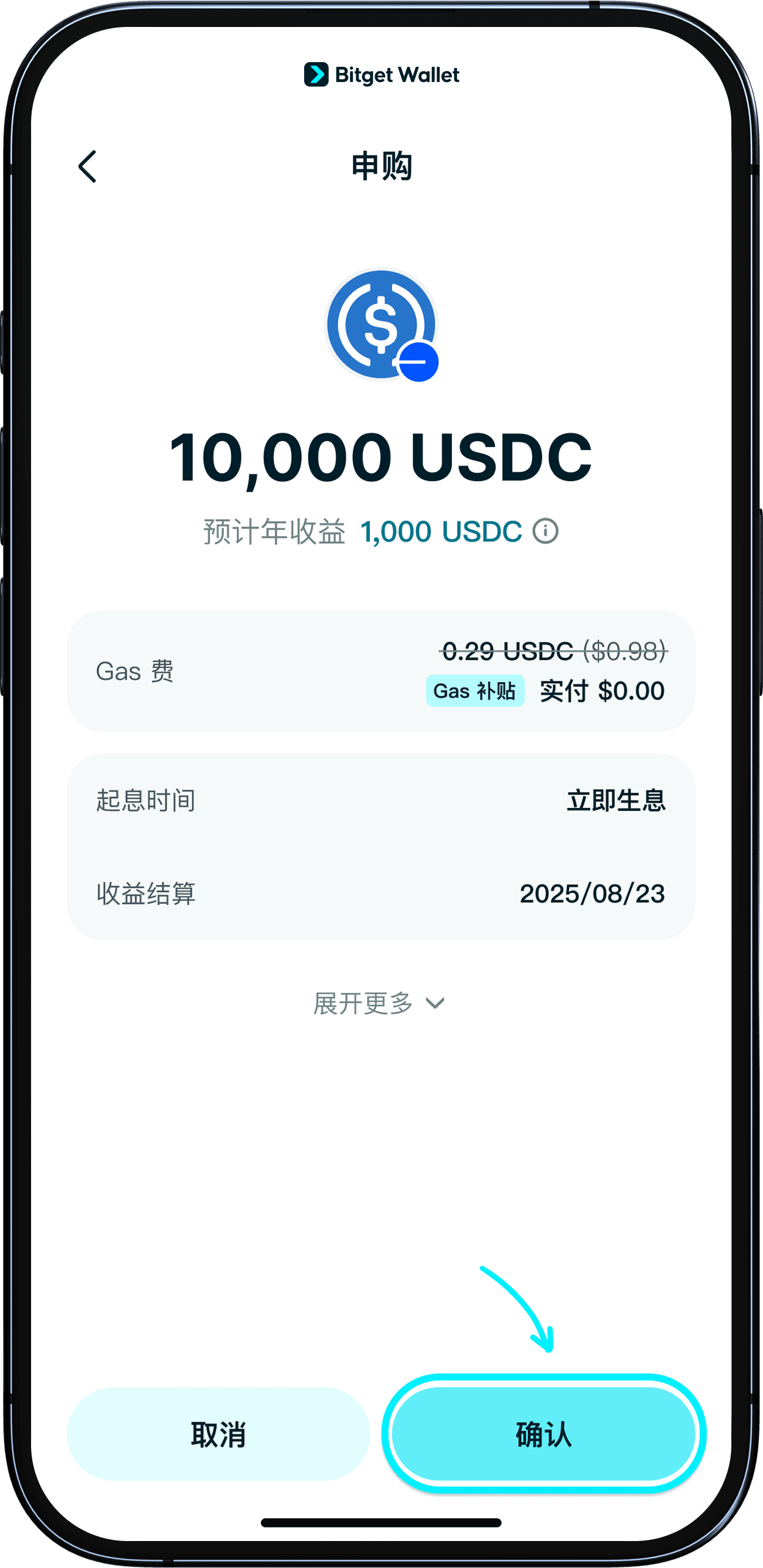Confirm the subscription with 确认

543,1434
